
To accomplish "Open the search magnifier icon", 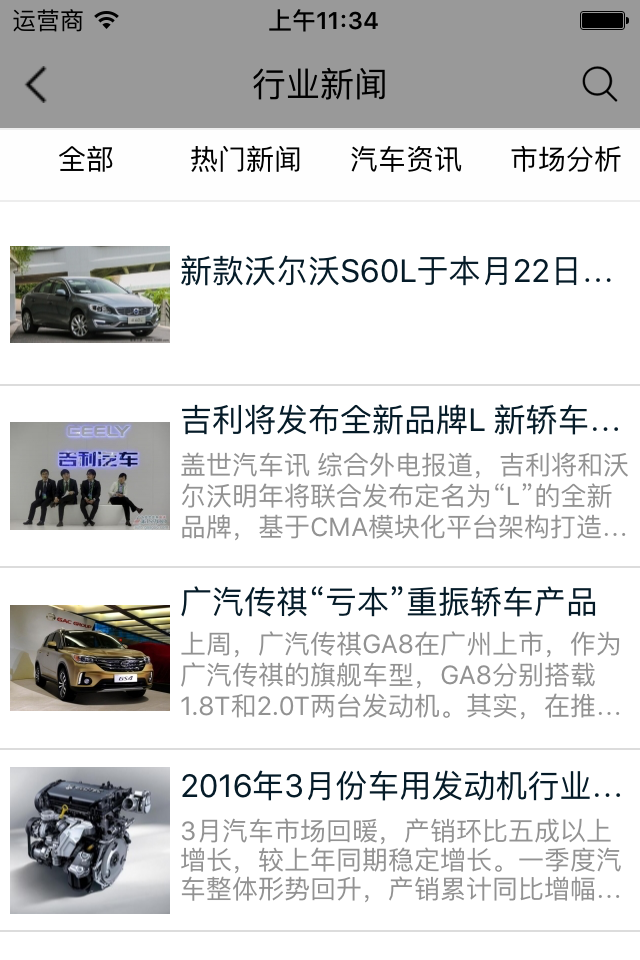I will pos(599,85).
